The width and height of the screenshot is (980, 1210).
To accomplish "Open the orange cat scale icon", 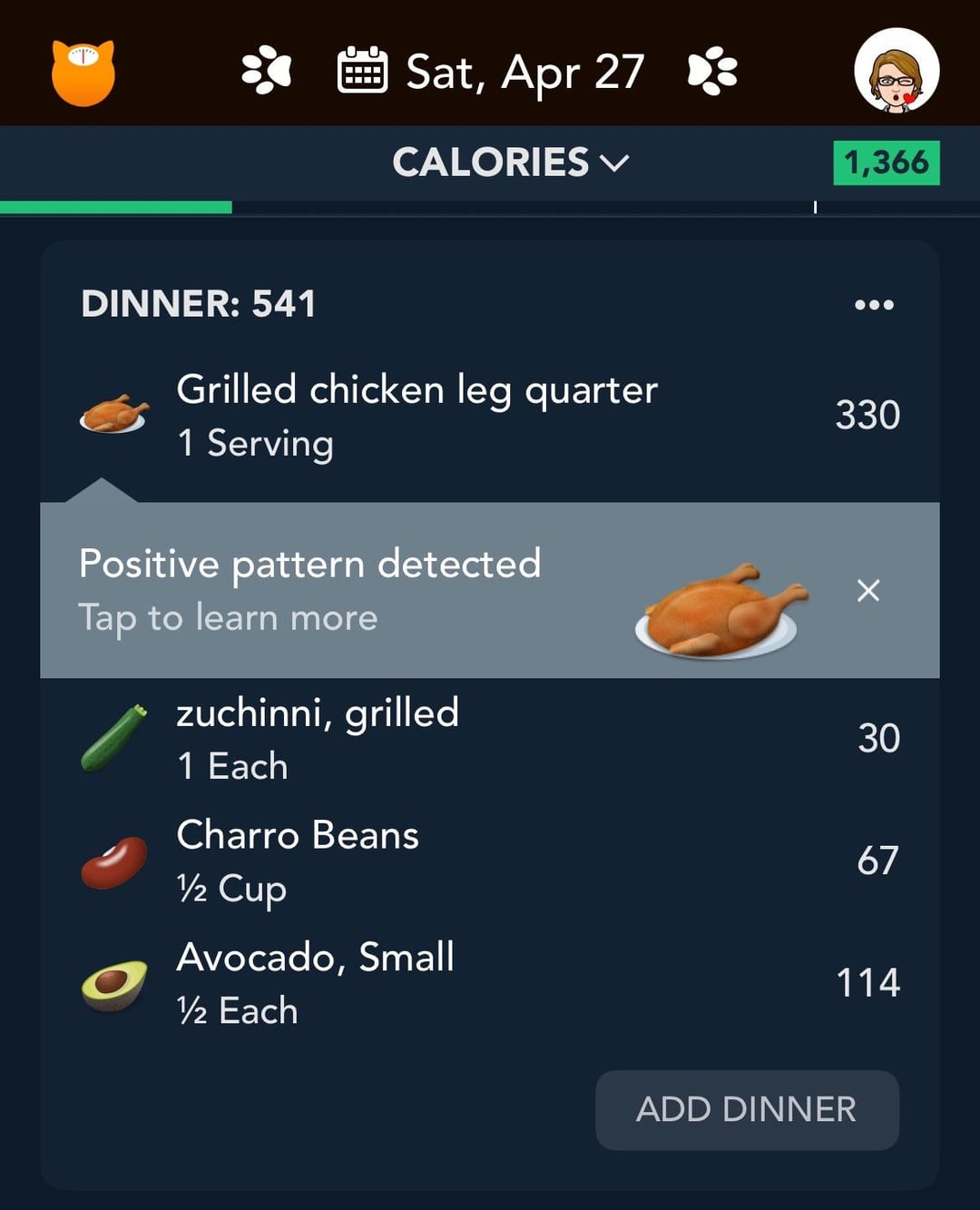I will (83, 73).
